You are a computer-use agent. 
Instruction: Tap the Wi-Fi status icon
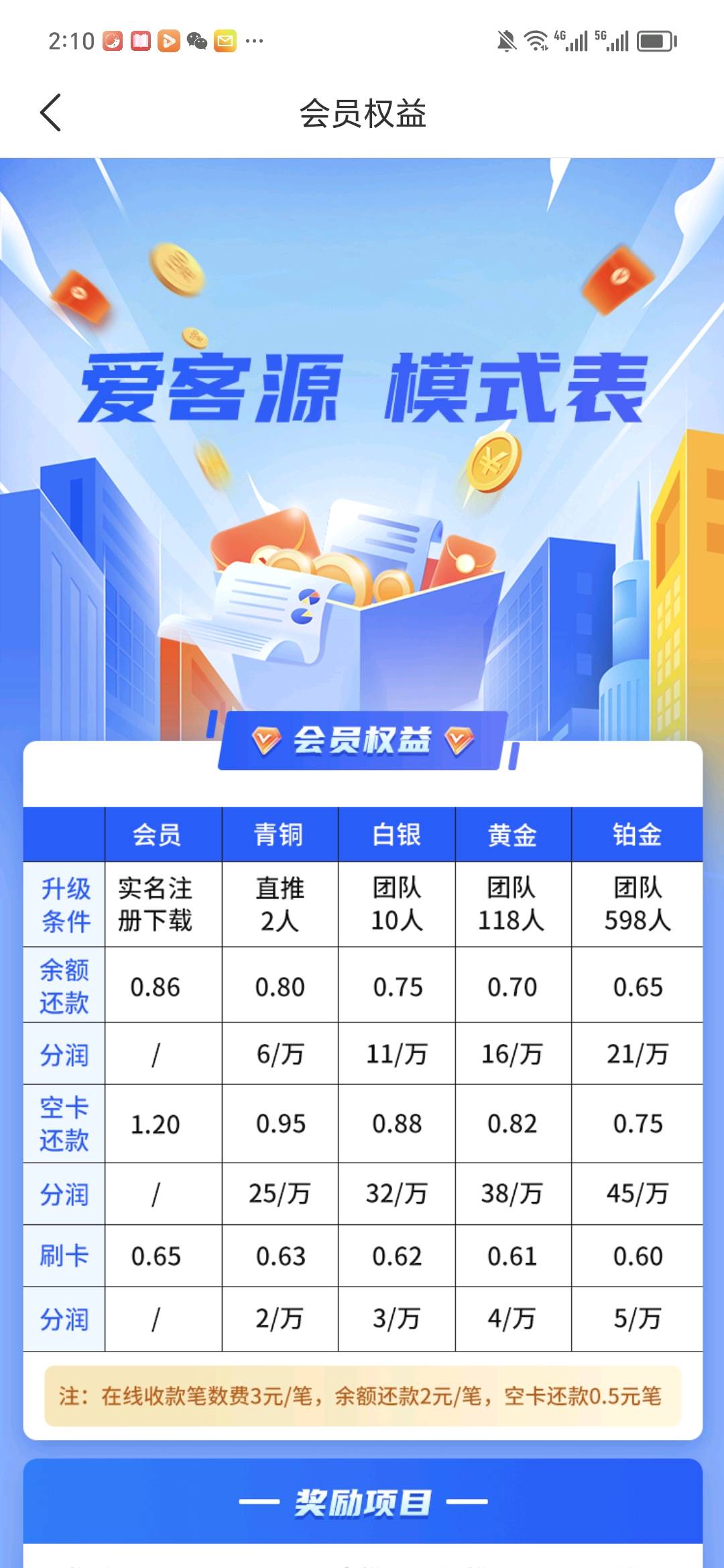point(536,42)
